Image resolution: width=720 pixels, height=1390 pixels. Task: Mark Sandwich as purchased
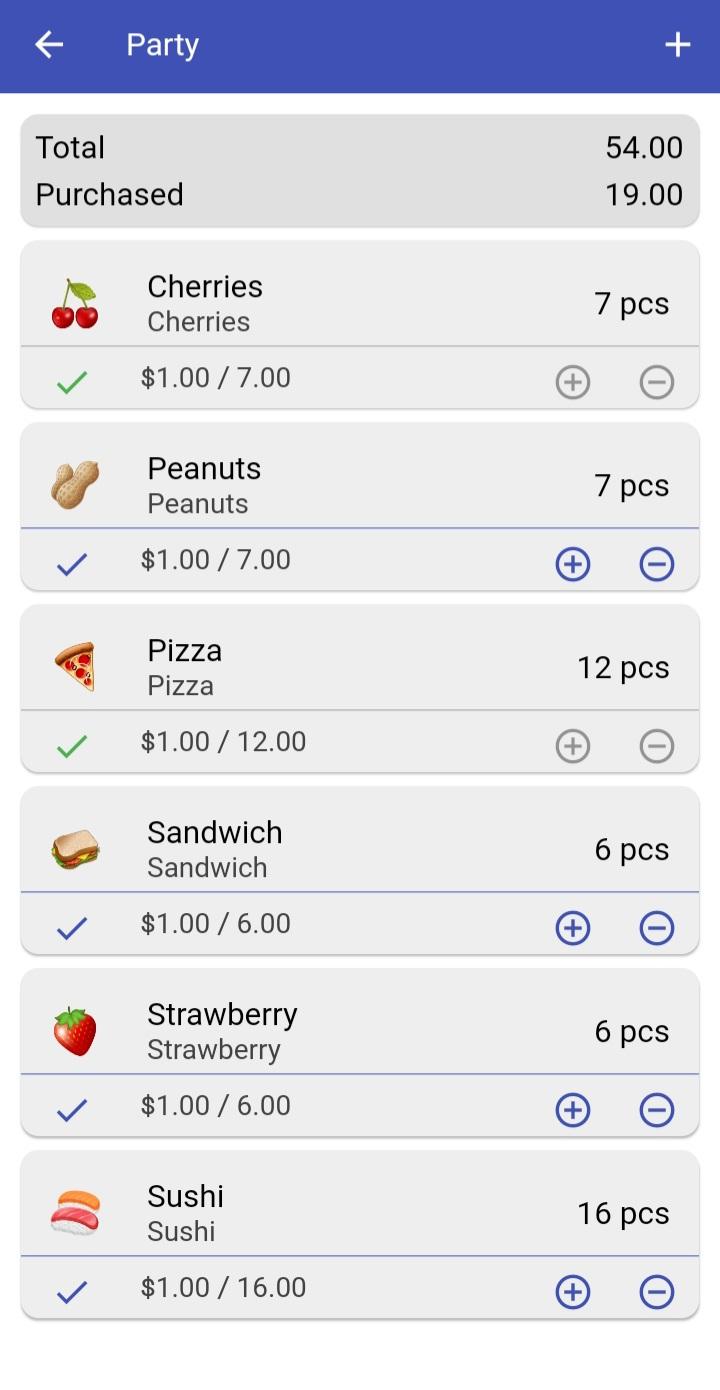coord(72,928)
